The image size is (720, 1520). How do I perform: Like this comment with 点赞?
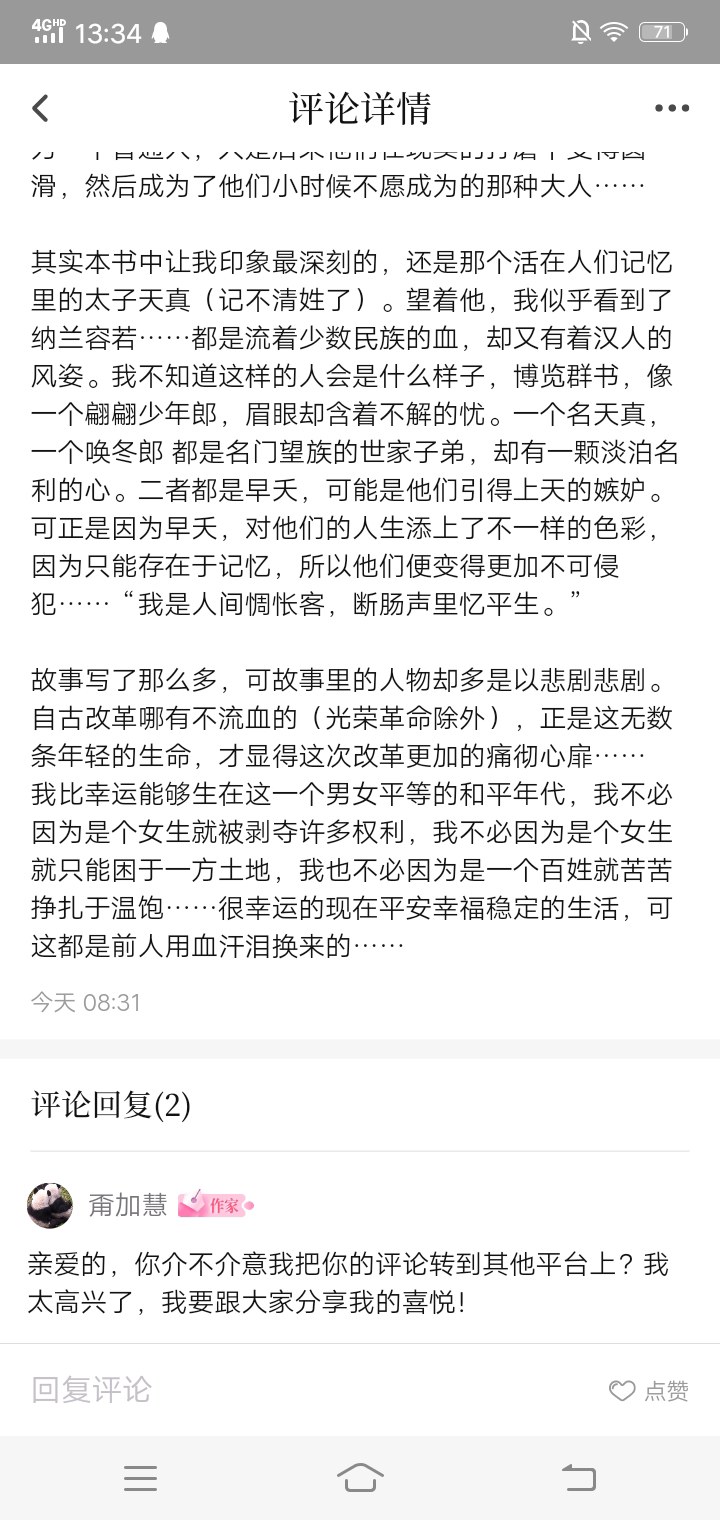click(x=649, y=1390)
